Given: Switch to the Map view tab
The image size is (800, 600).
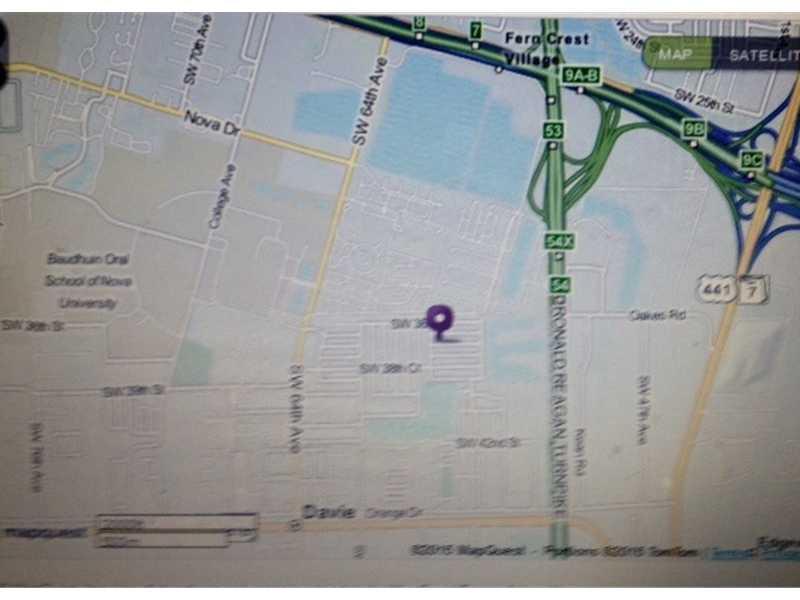Looking at the screenshot, I should pyautogui.click(x=677, y=54).
